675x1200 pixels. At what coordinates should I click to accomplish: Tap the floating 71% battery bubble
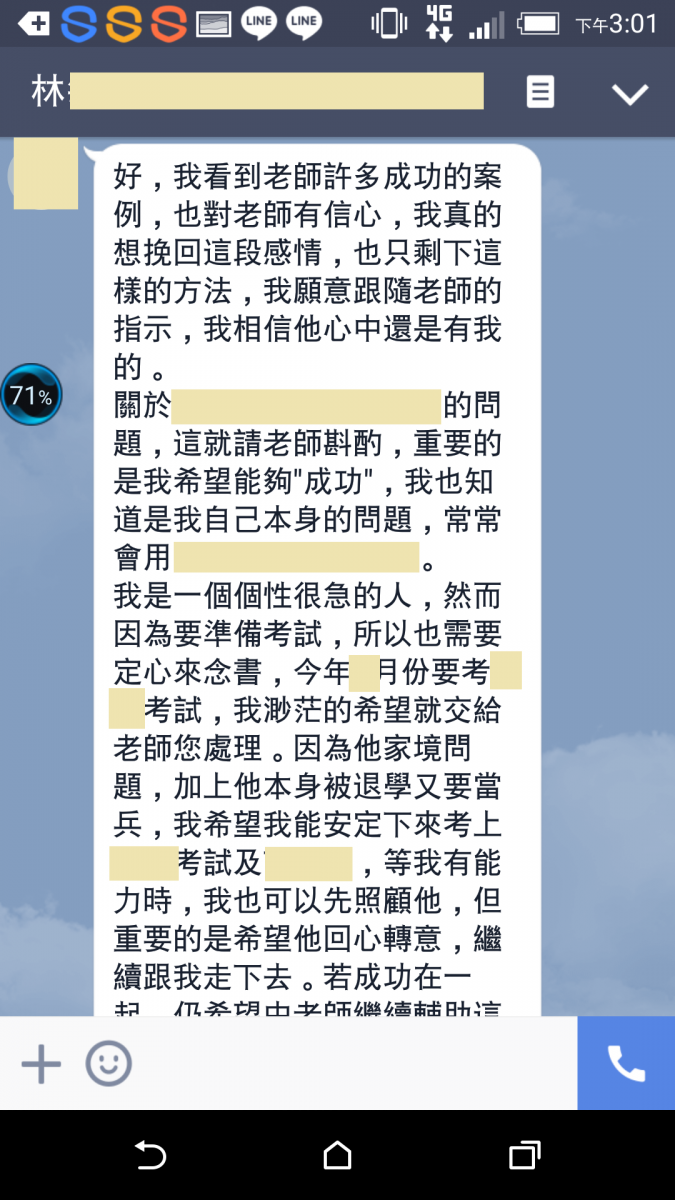(31, 396)
